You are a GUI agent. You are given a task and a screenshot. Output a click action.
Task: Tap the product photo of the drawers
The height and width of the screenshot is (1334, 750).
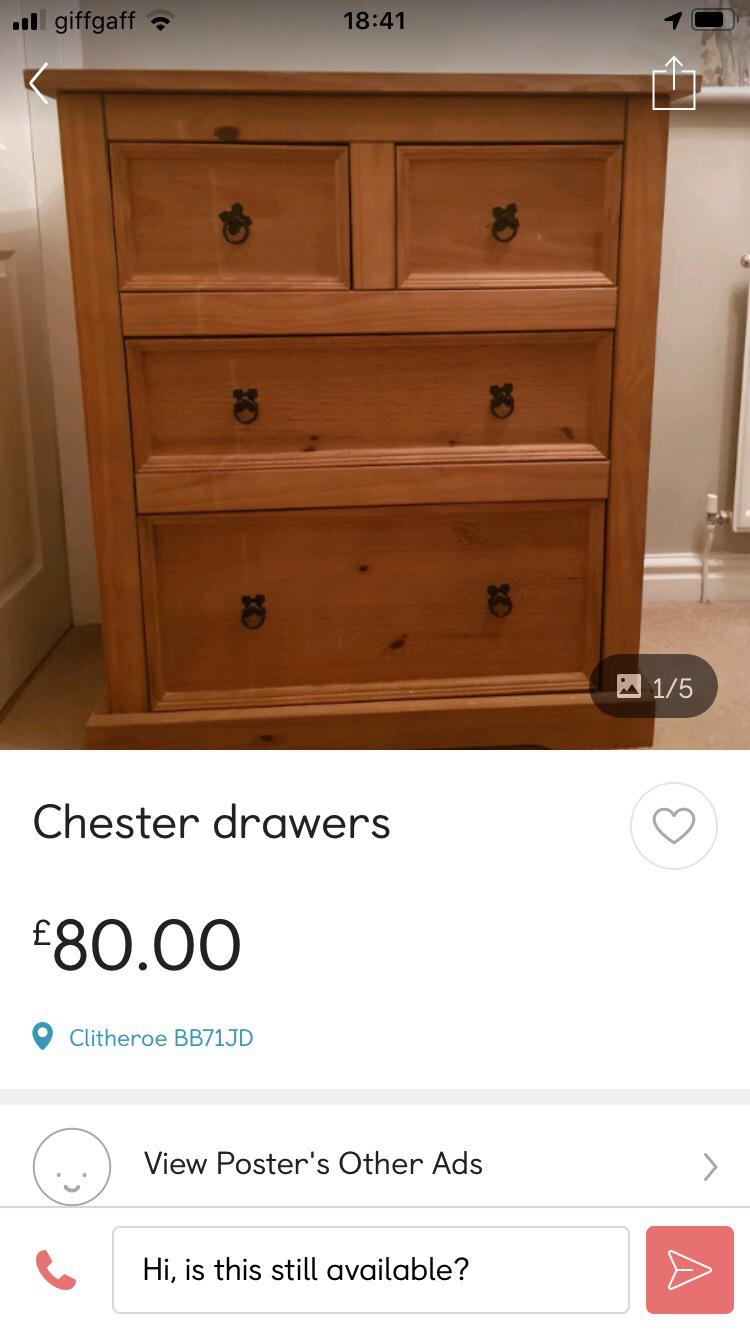375,400
